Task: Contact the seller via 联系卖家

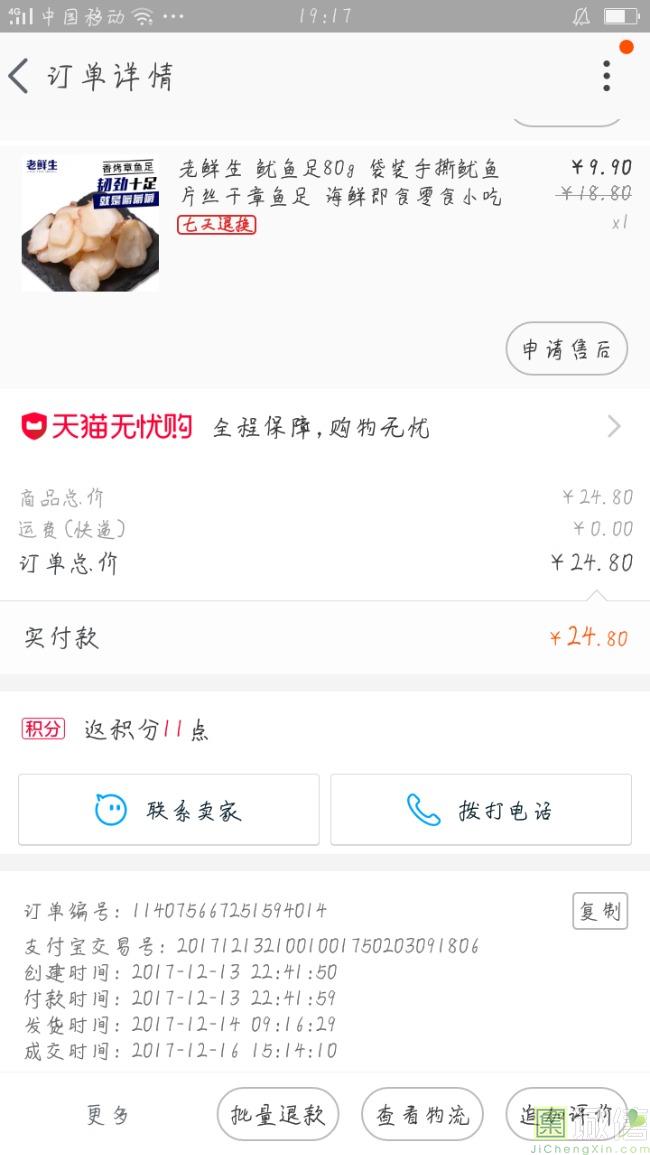Action: [x=169, y=810]
